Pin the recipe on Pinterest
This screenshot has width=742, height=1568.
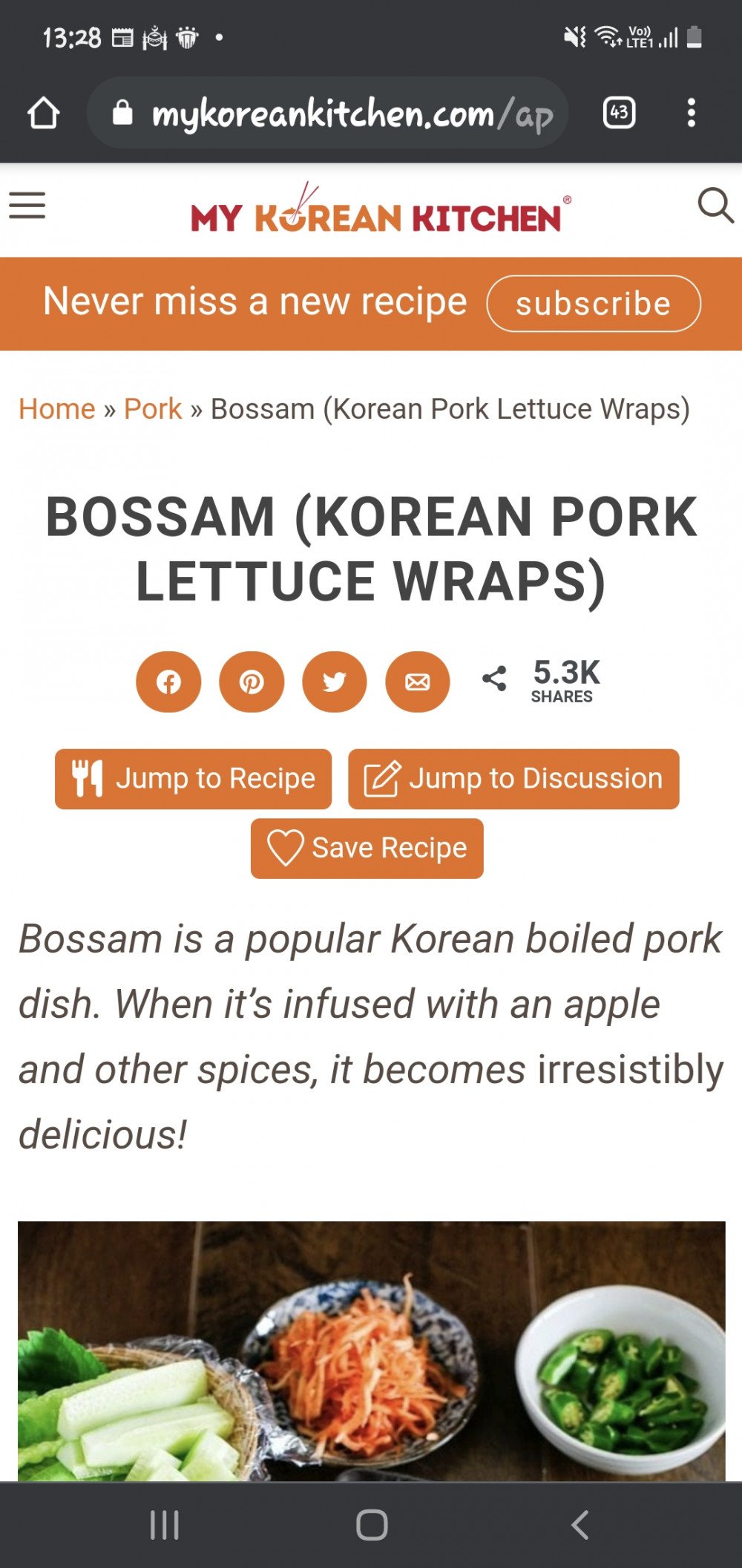tap(252, 682)
